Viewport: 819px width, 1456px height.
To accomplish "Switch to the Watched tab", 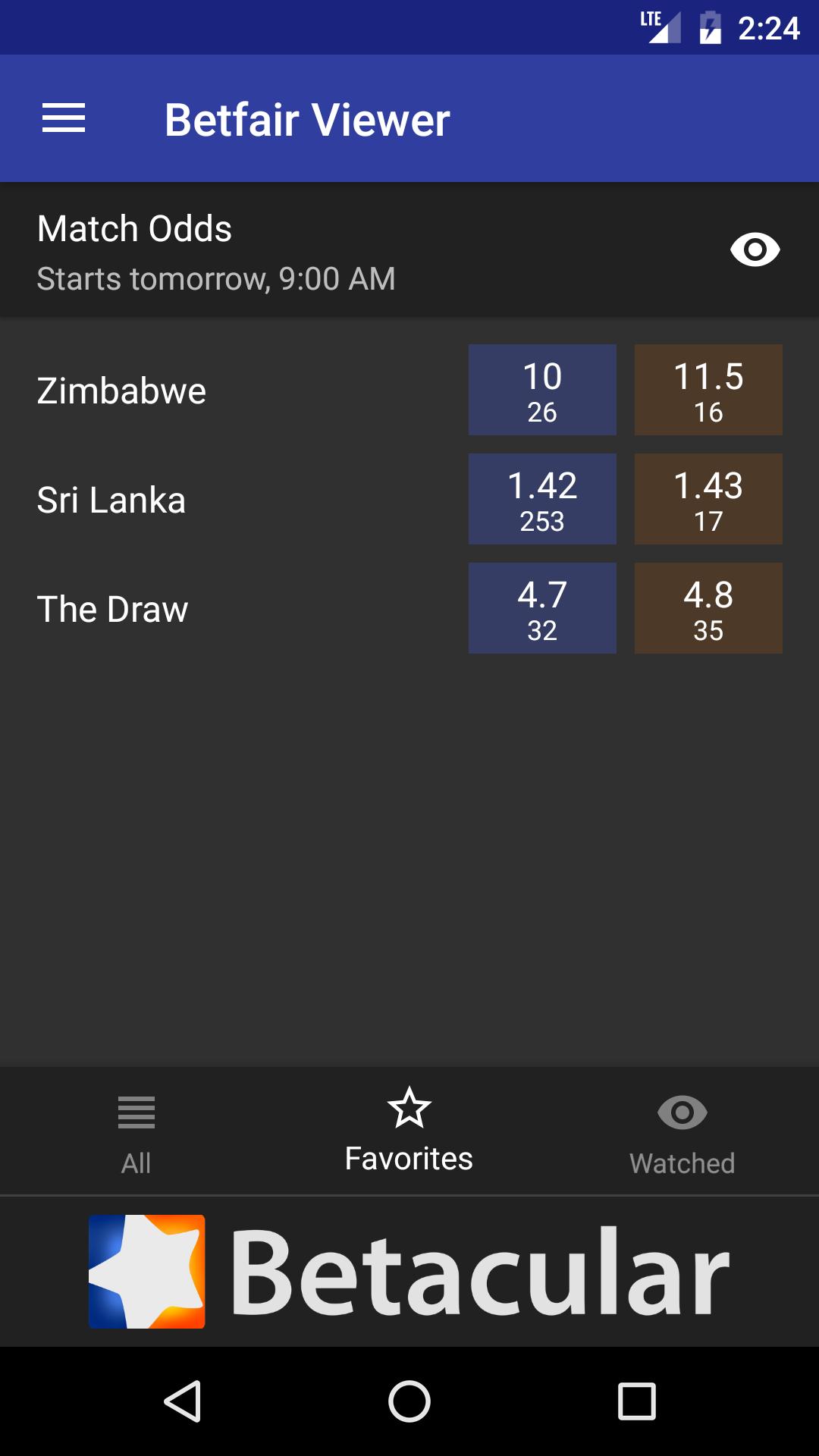I will [680, 1130].
